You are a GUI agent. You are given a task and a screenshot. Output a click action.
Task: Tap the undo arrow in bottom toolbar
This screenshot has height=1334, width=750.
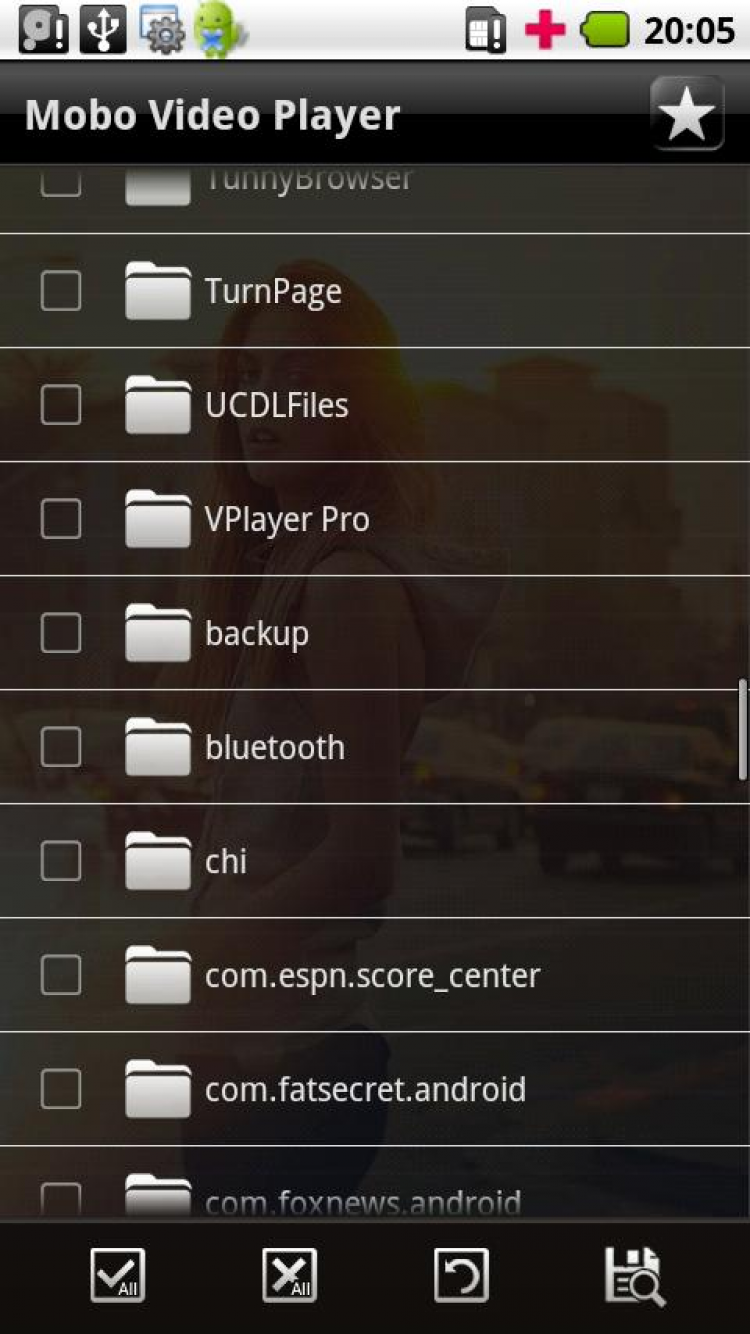461,1275
